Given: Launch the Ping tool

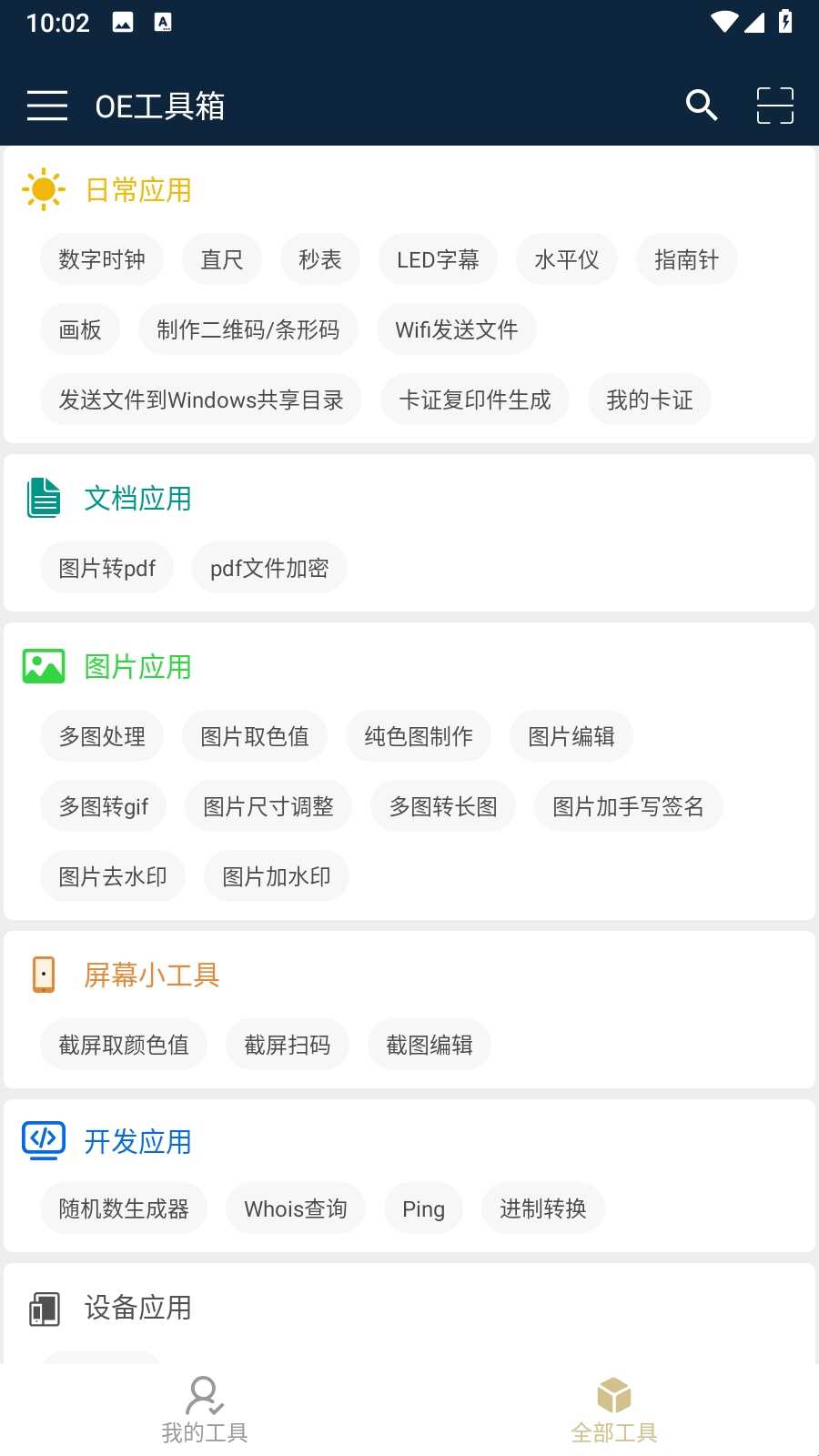Looking at the screenshot, I should [x=424, y=1208].
